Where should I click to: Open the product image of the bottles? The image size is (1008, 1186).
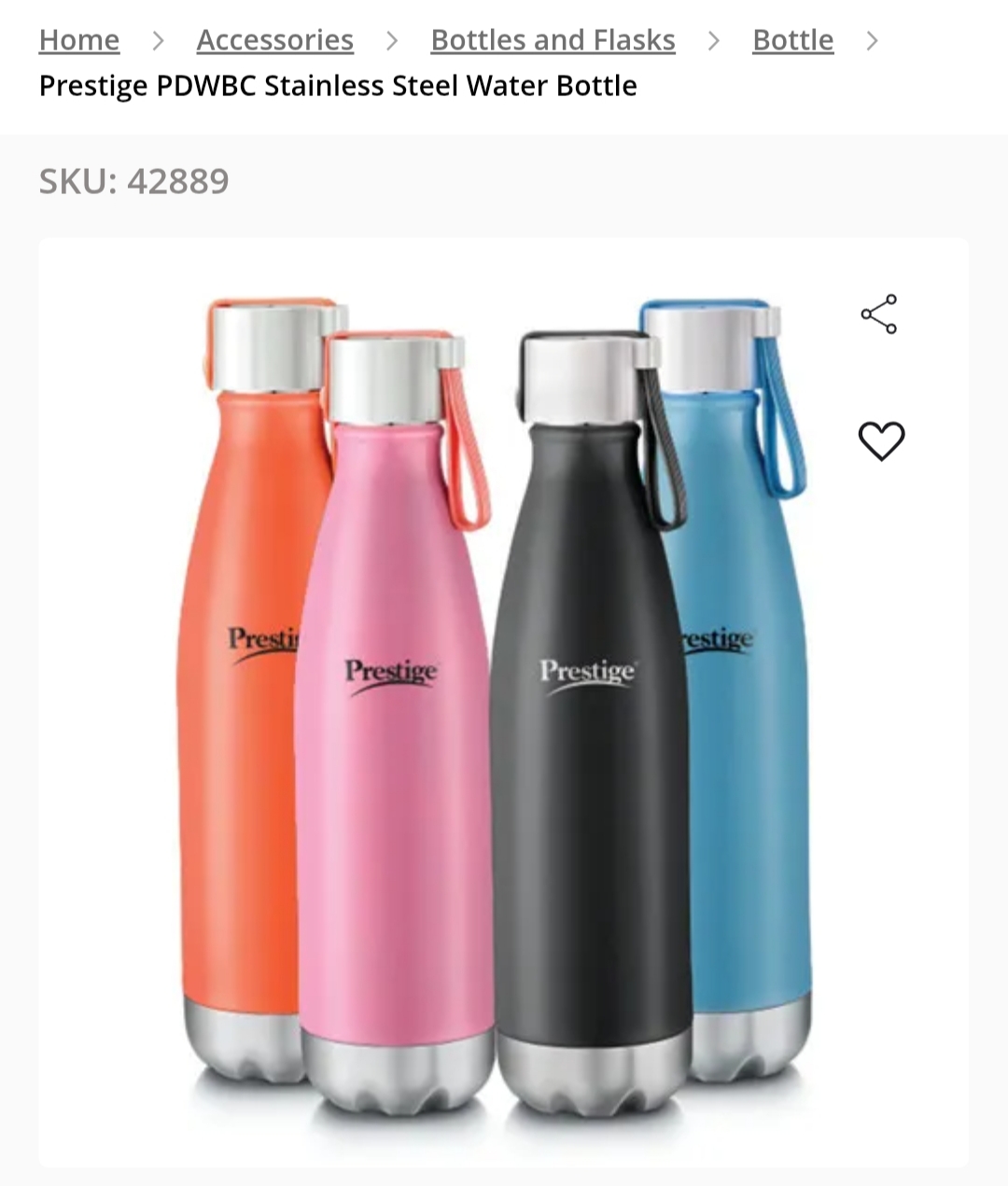(495, 709)
